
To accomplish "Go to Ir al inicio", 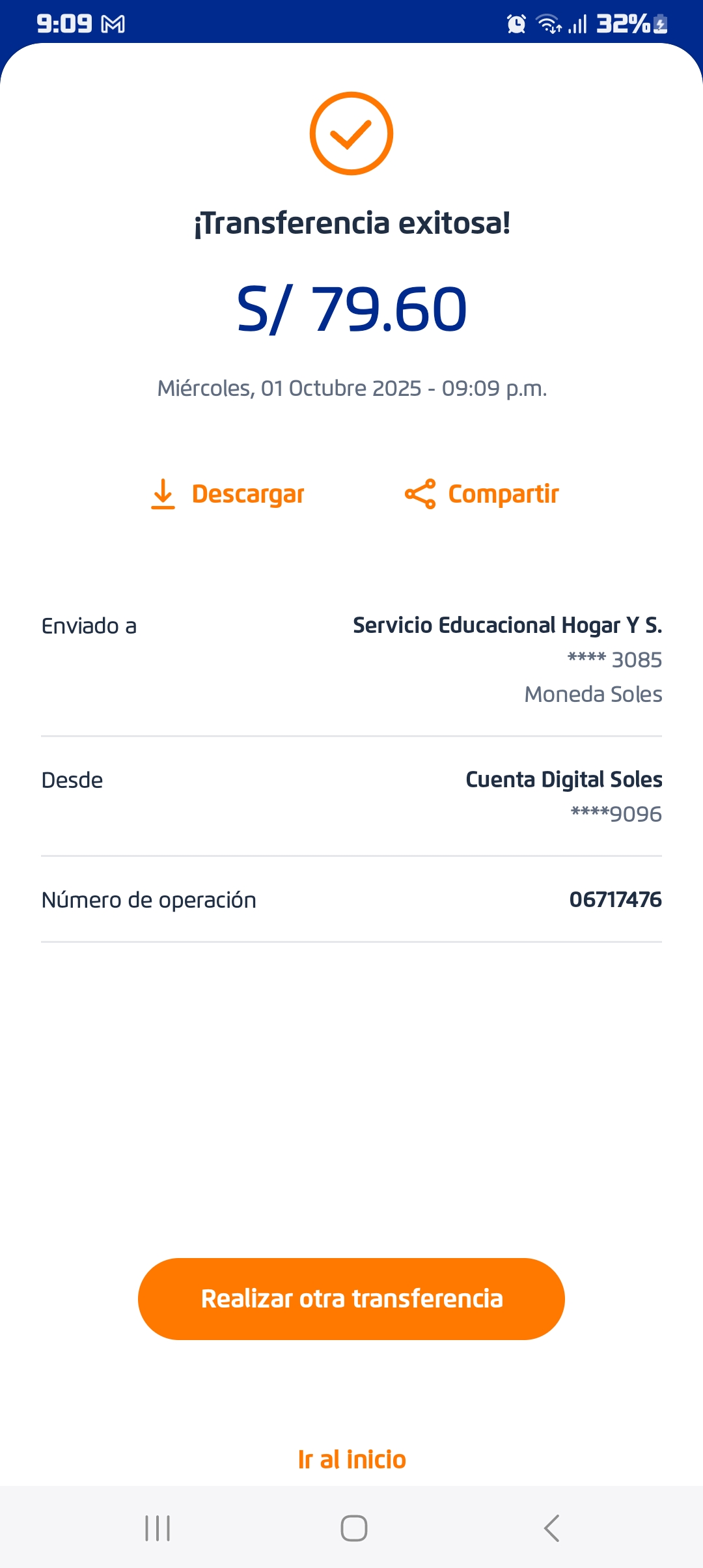I will (351, 1459).
